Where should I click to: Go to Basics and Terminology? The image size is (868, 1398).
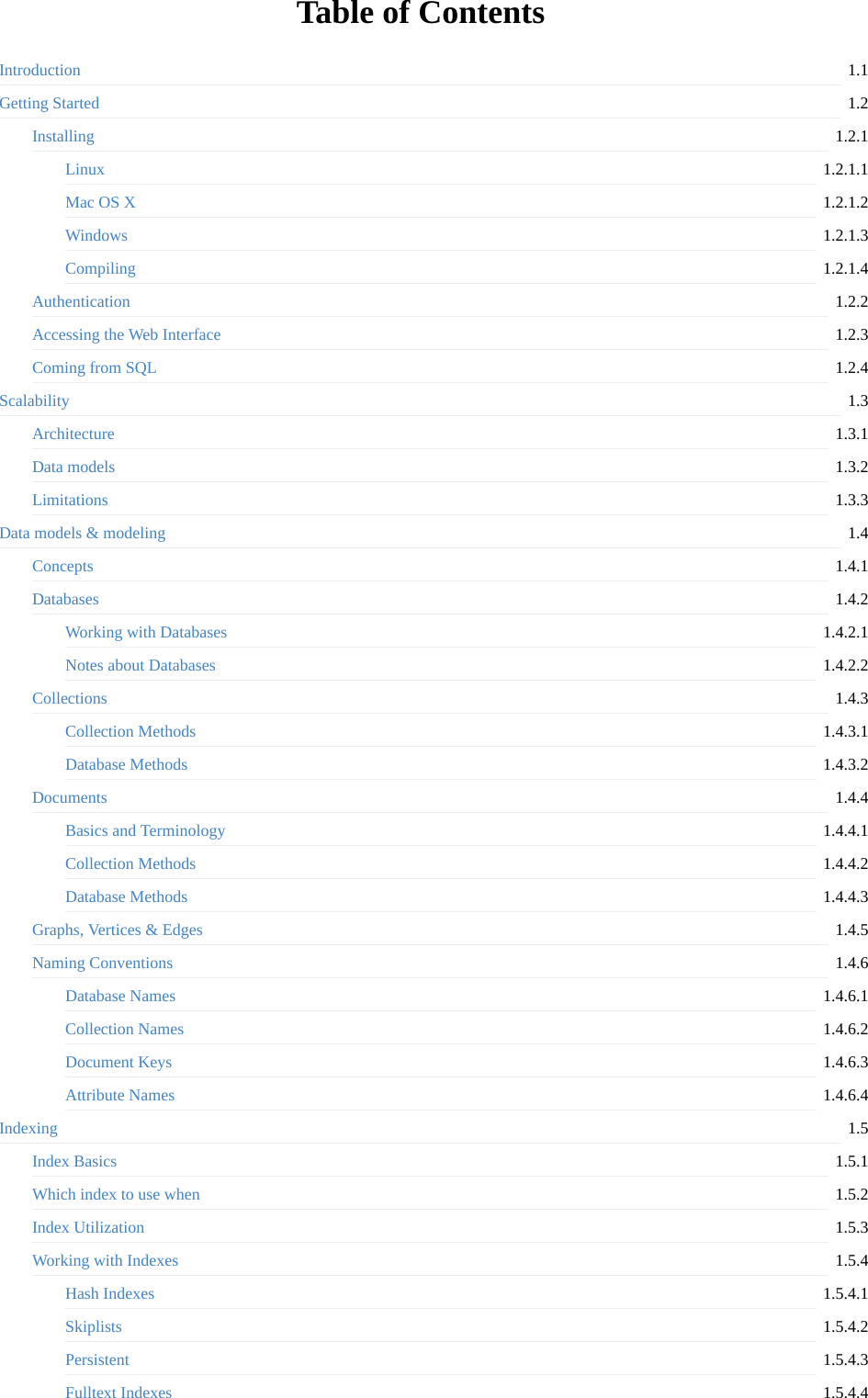tap(145, 831)
